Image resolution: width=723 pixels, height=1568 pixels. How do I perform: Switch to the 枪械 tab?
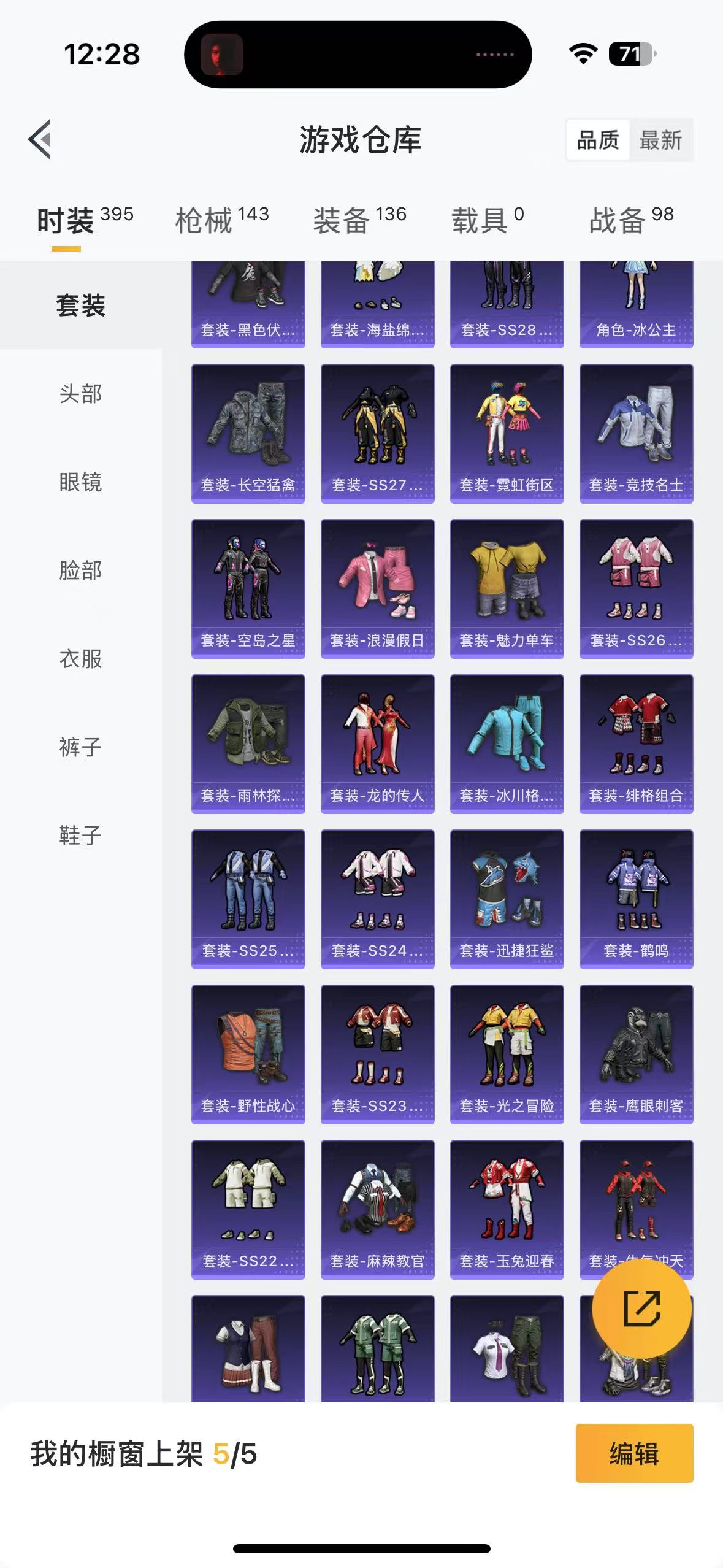click(x=221, y=220)
